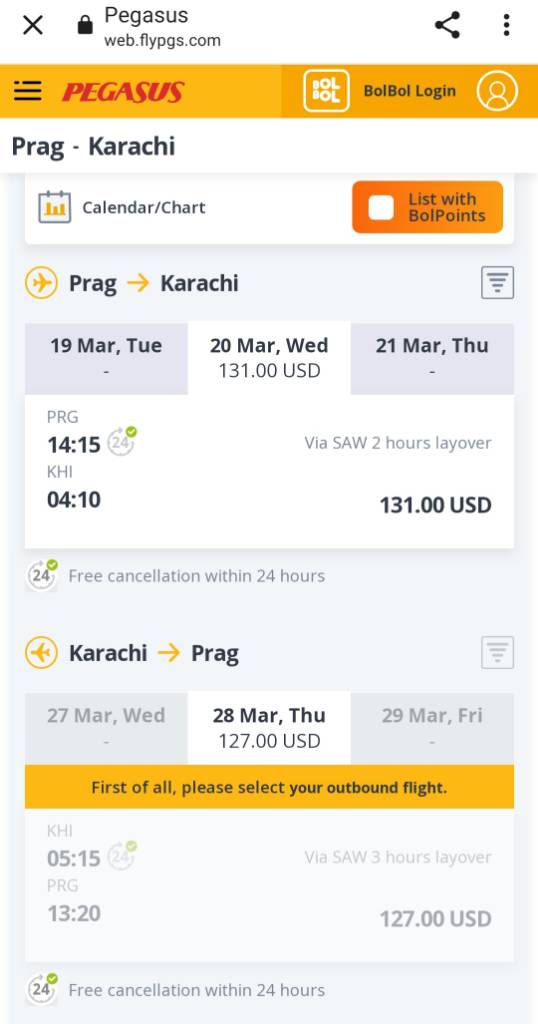Viewport: 538px width, 1024px height.
Task: Open filter for Karachi to Prag flights
Action: tap(498, 652)
